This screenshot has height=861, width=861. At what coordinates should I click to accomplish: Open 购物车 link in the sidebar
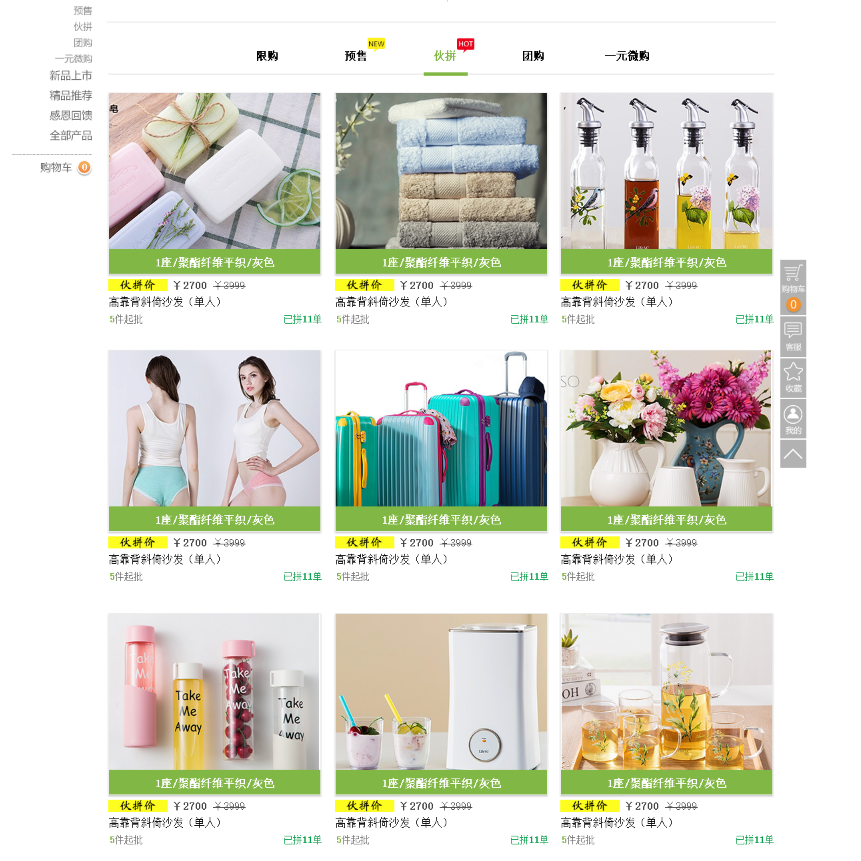click(x=57, y=167)
